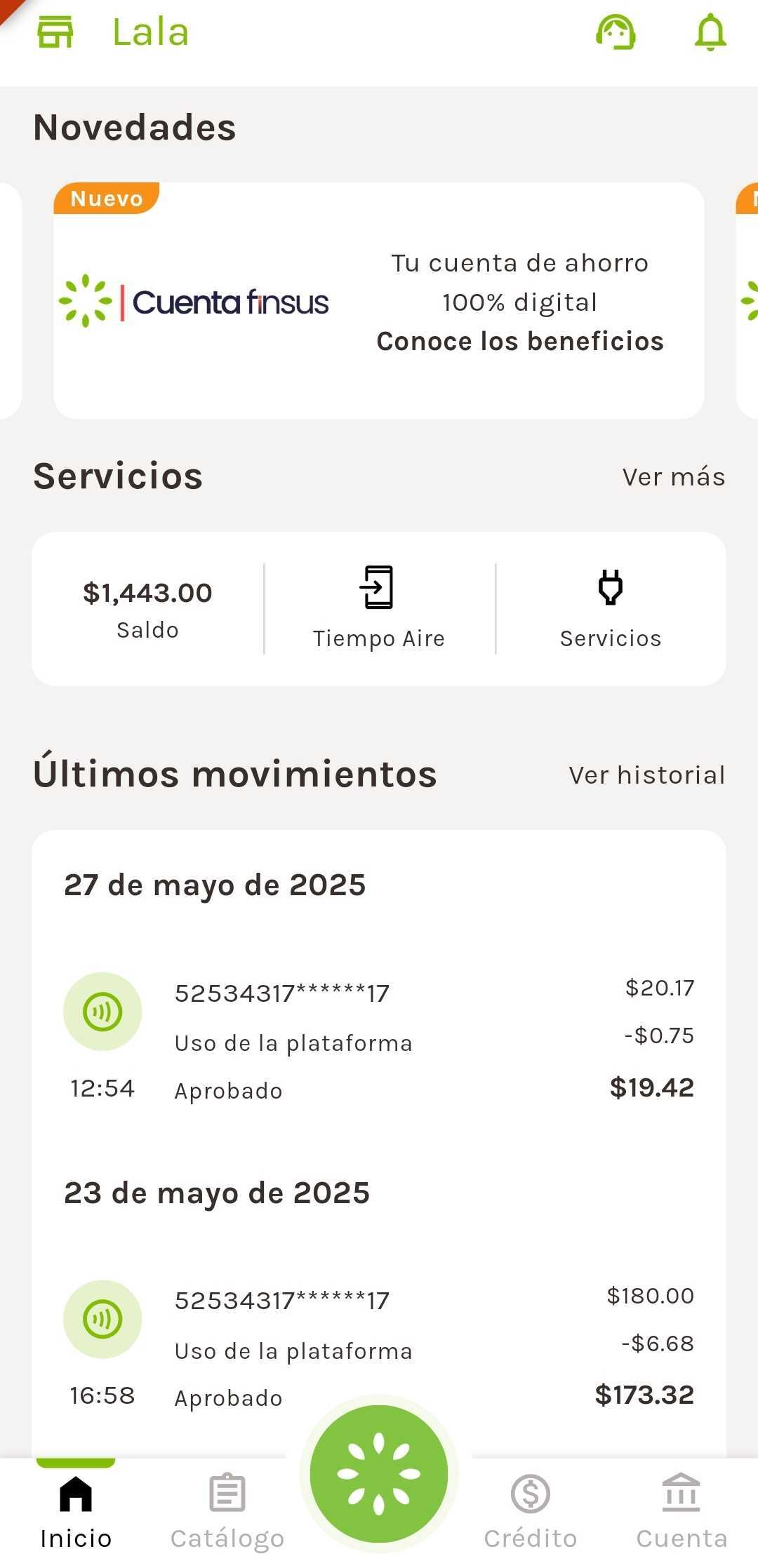Open the Cuenta finsus promo card
Image resolution: width=758 pixels, height=1568 pixels.
click(x=379, y=301)
